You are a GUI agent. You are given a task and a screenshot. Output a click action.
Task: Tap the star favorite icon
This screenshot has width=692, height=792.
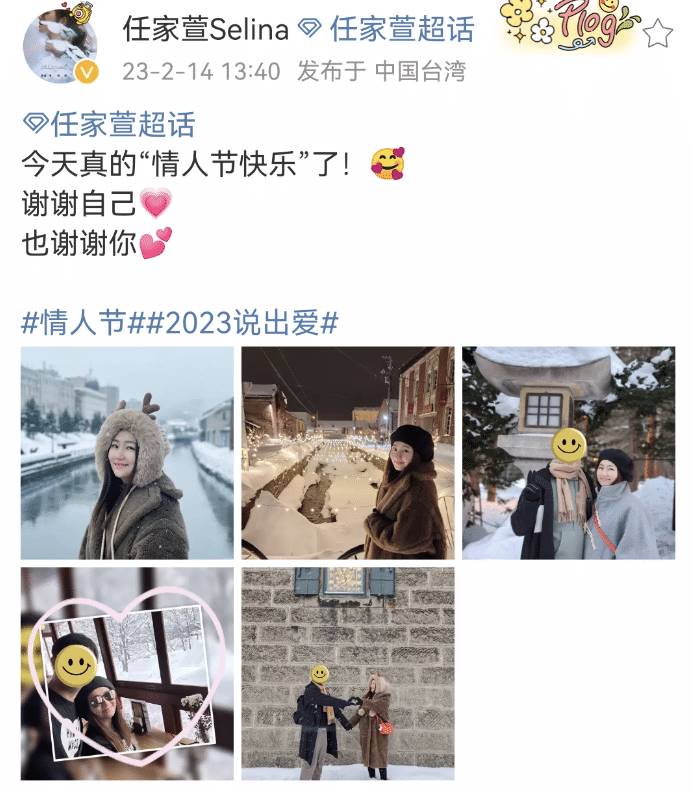[658, 35]
